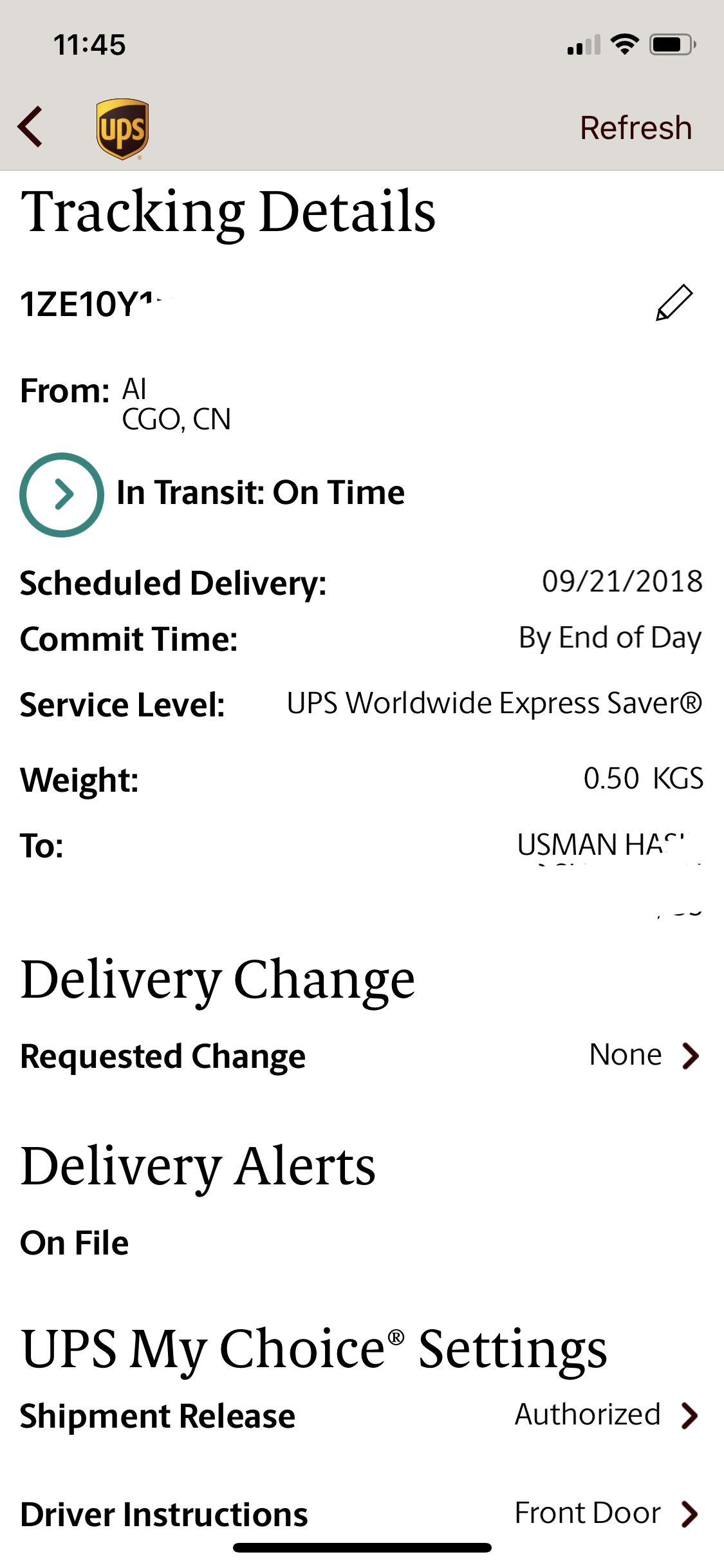
Task: Open Requested Change row
Action: [x=362, y=1056]
